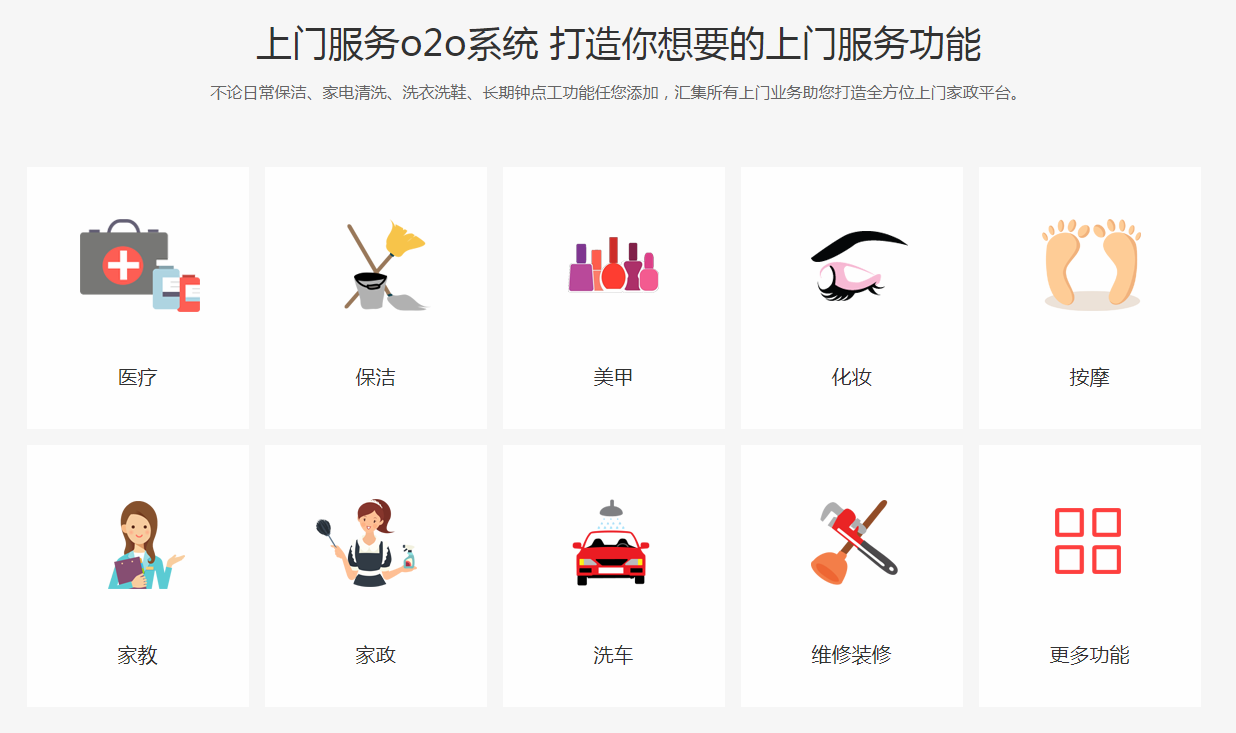
Task: Open the 家政 housekeeping card
Action: pyautogui.click(x=376, y=576)
